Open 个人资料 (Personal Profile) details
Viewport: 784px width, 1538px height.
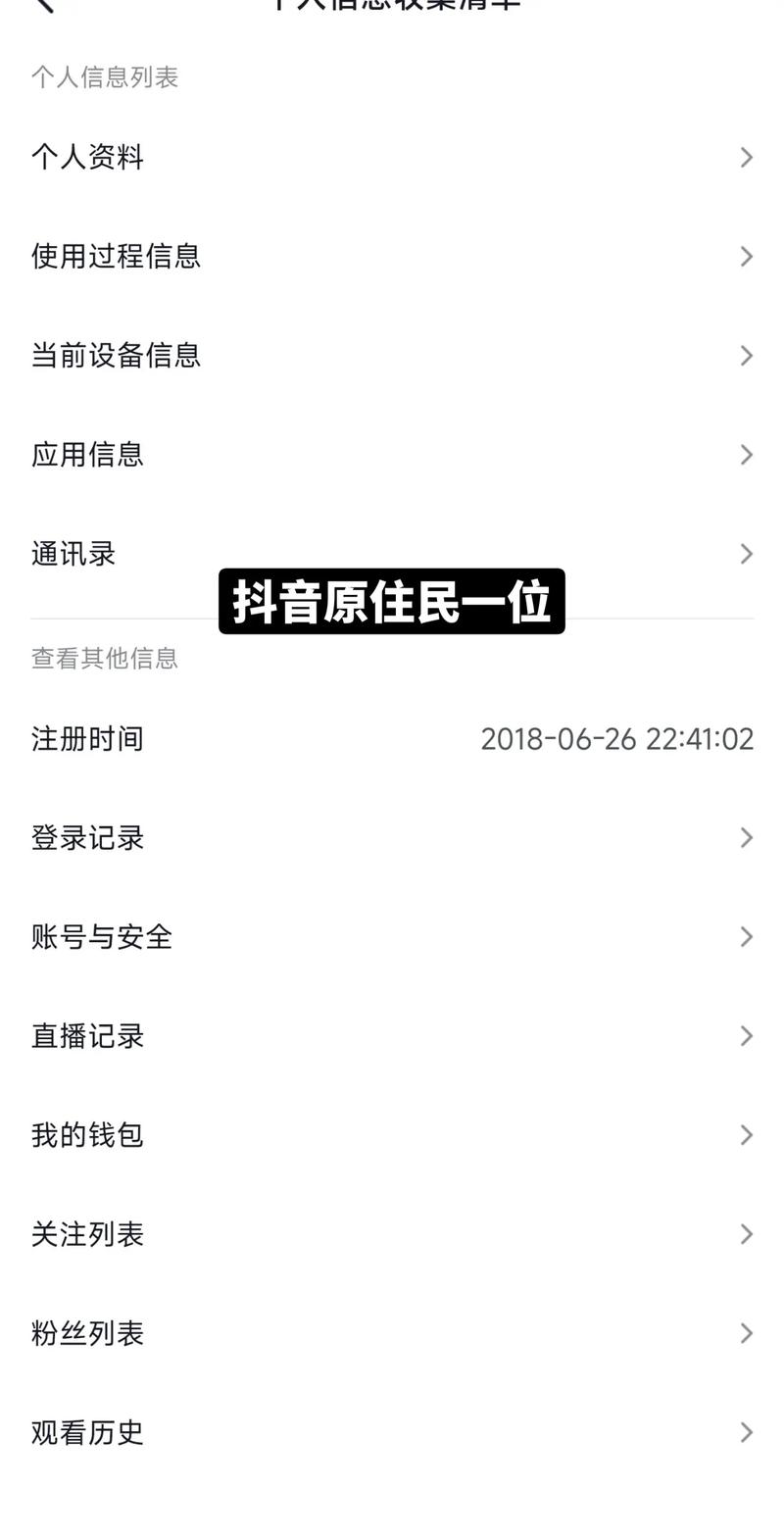coord(87,158)
